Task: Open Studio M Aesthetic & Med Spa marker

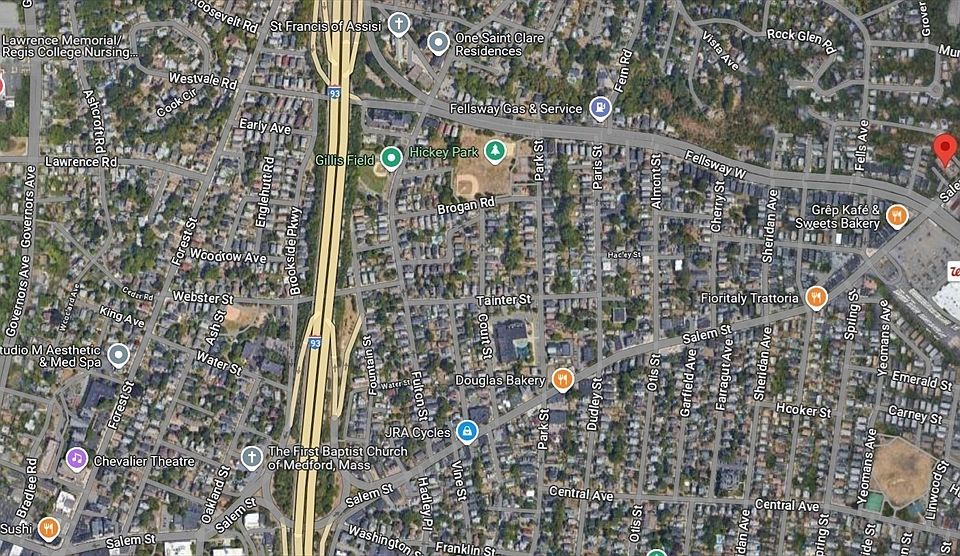Action: 118,355
